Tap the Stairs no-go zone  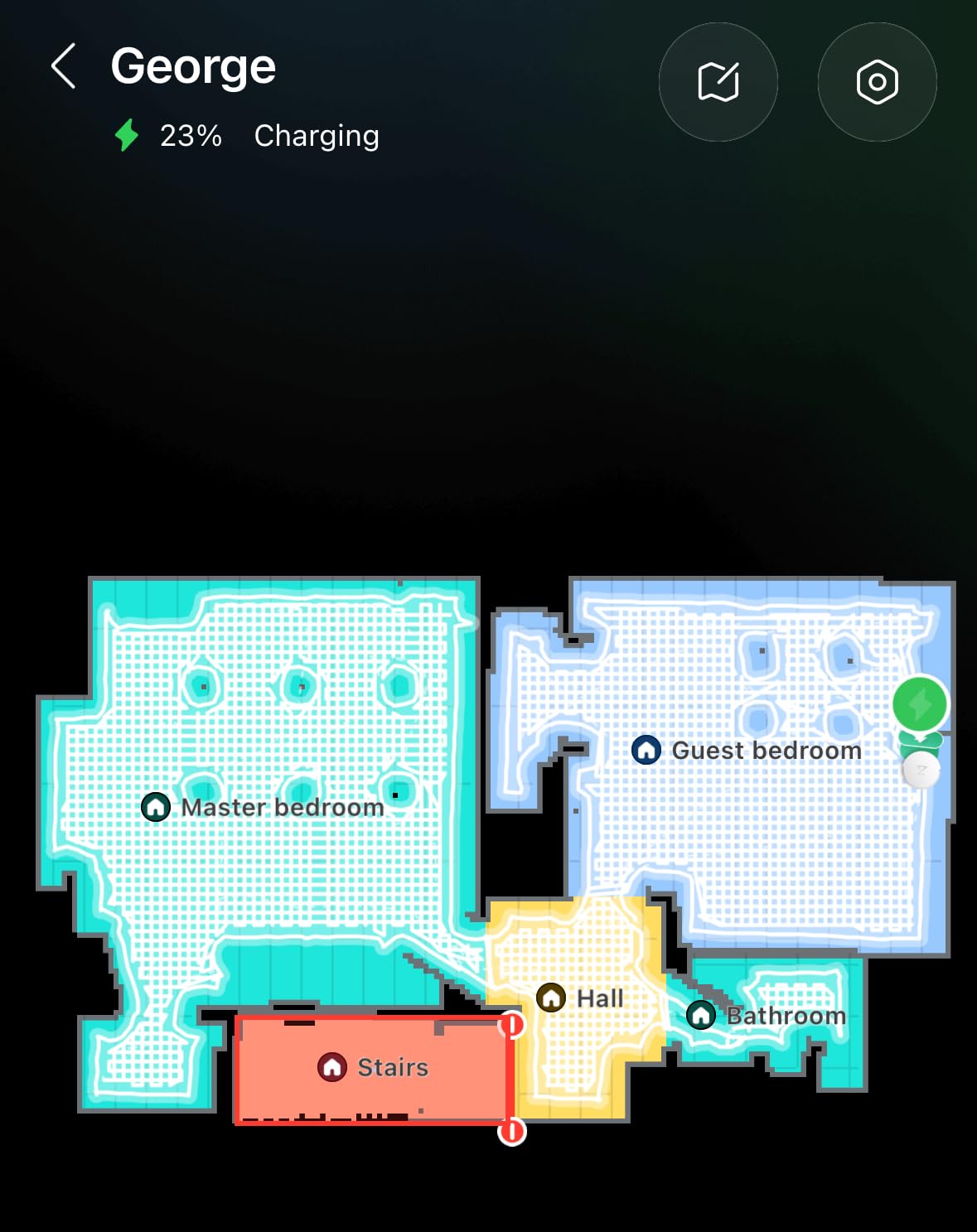[373, 1068]
